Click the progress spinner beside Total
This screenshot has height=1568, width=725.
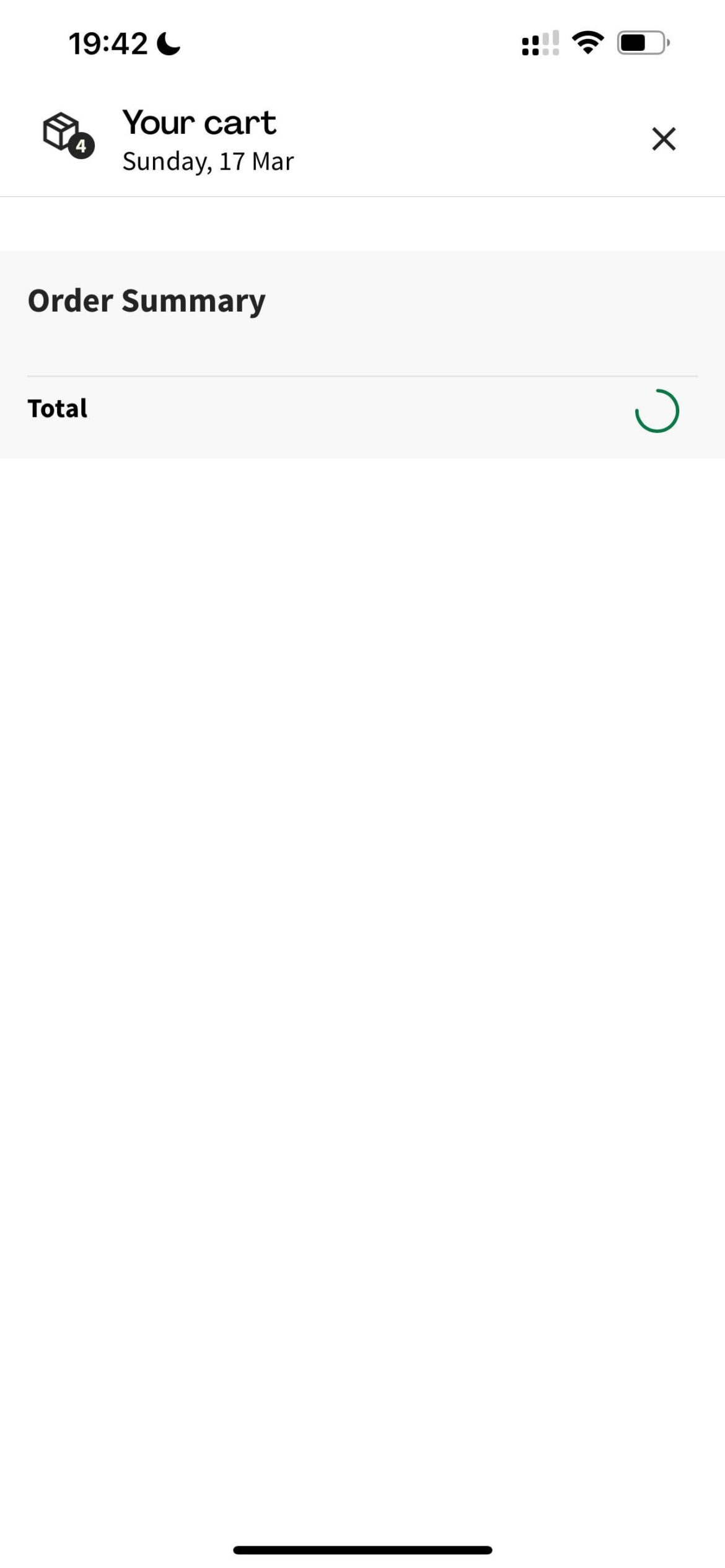coord(656,410)
